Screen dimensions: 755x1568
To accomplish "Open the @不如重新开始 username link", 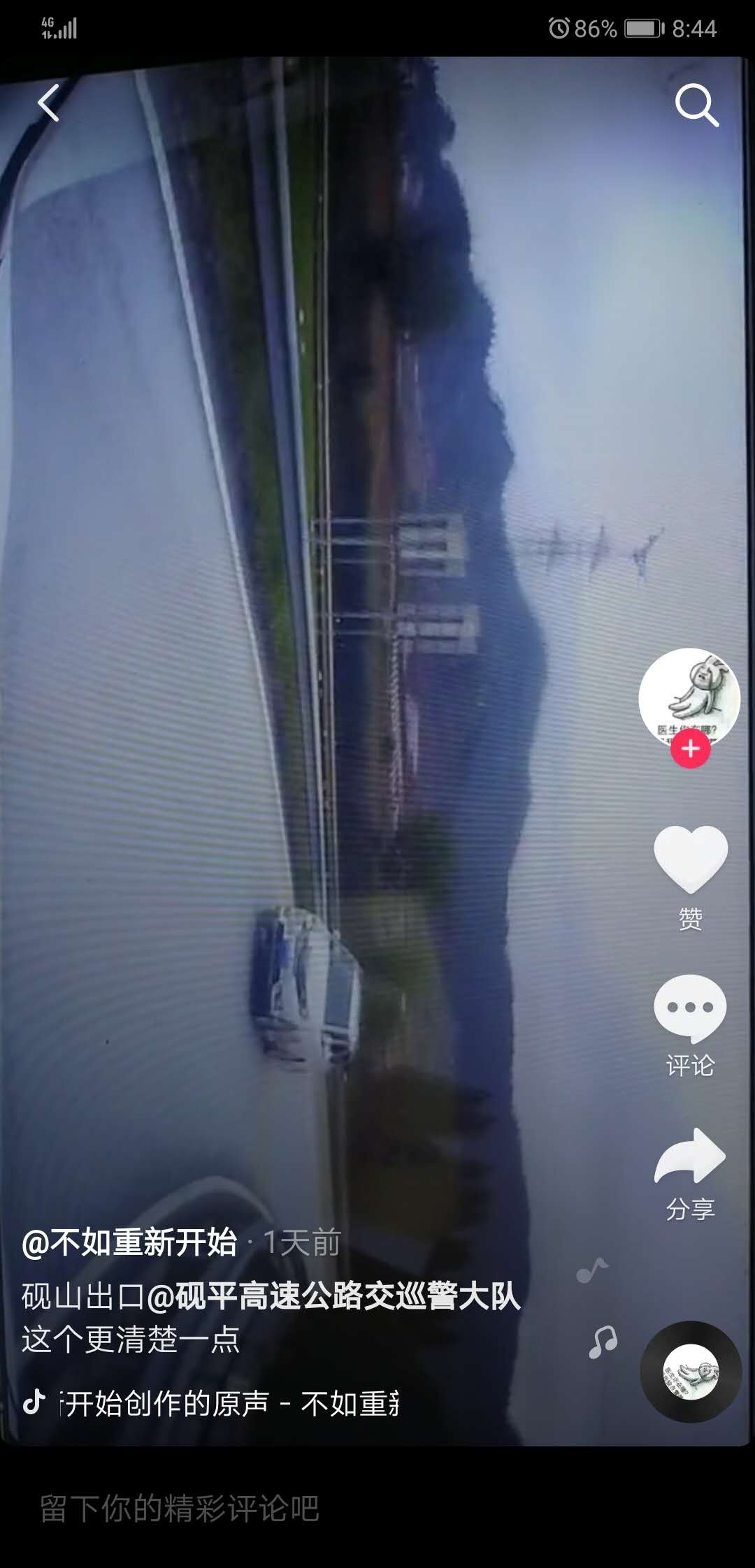I will point(130,1243).
